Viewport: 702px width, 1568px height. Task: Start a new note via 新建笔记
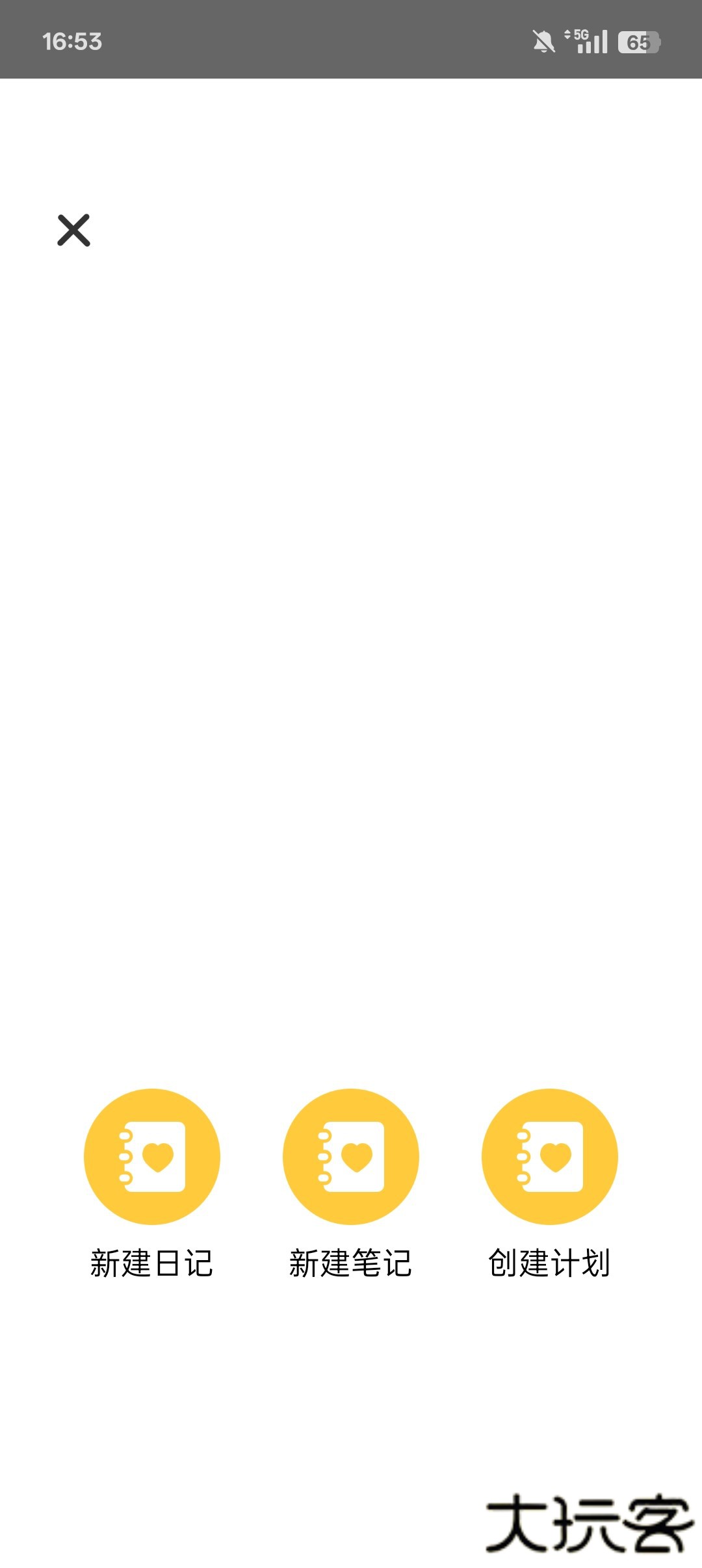coord(351,1157)
